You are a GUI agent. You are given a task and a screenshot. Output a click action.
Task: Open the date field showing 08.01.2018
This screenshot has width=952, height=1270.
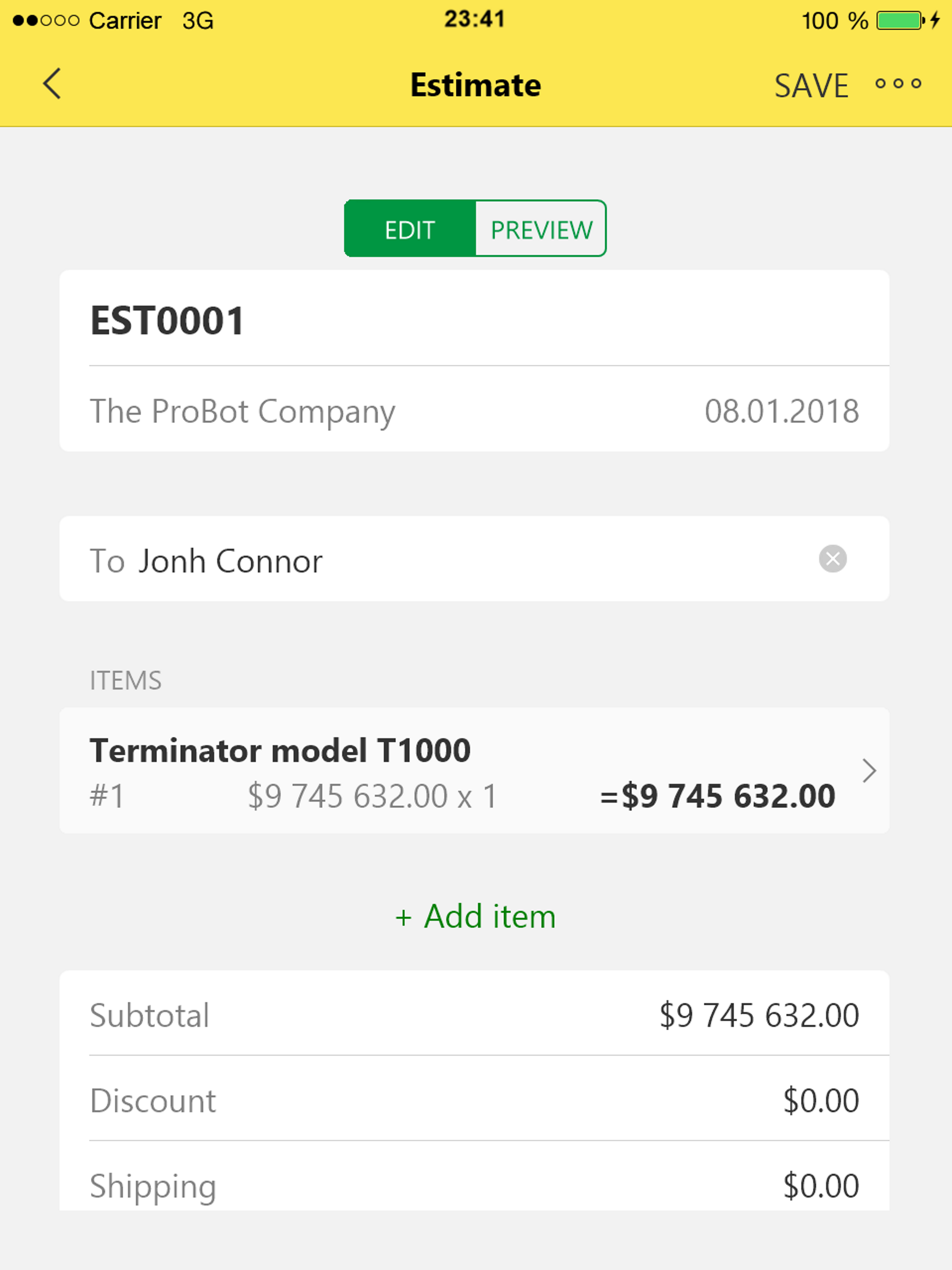click(x=781, y=410)
